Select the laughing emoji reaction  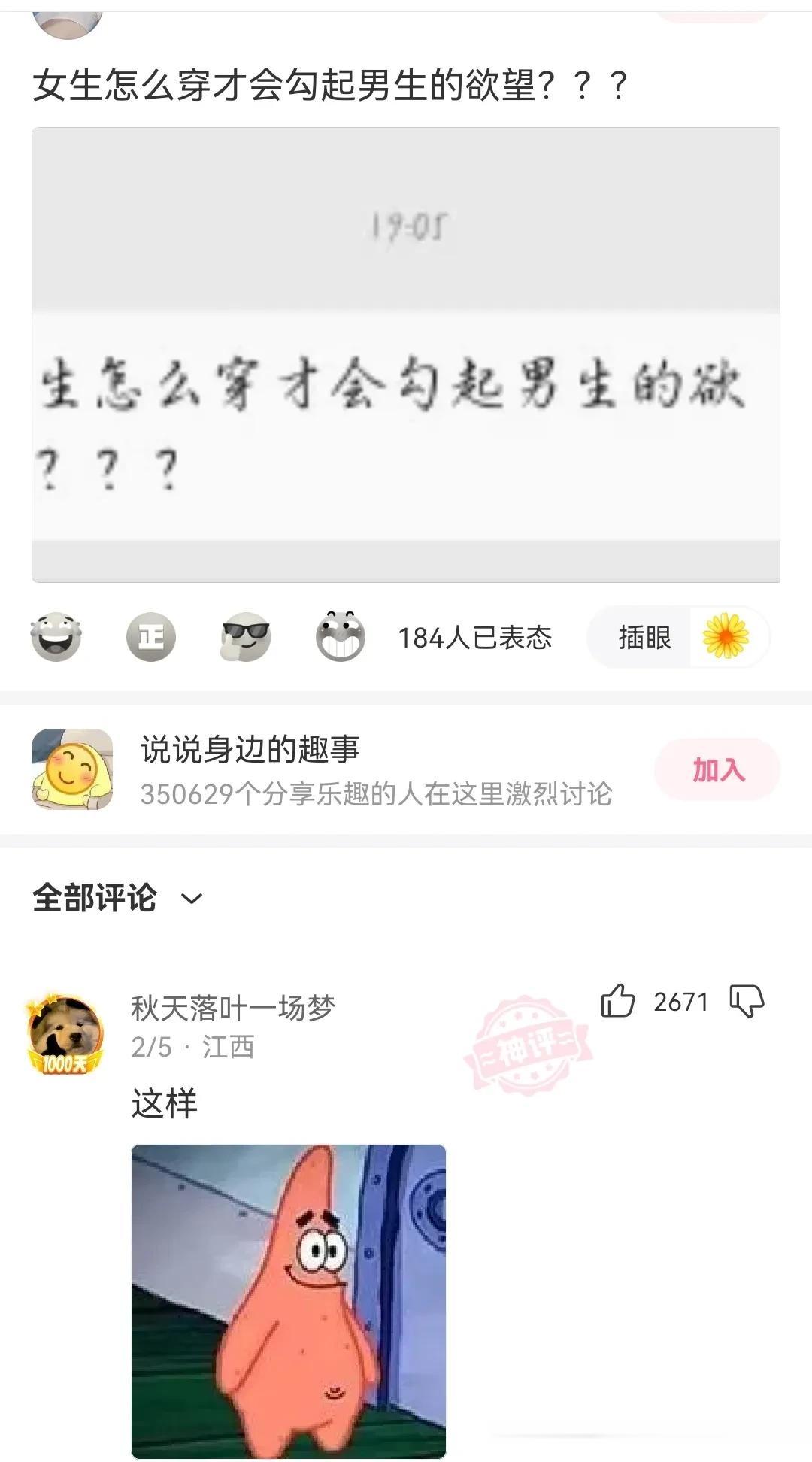tap(56, 638)
